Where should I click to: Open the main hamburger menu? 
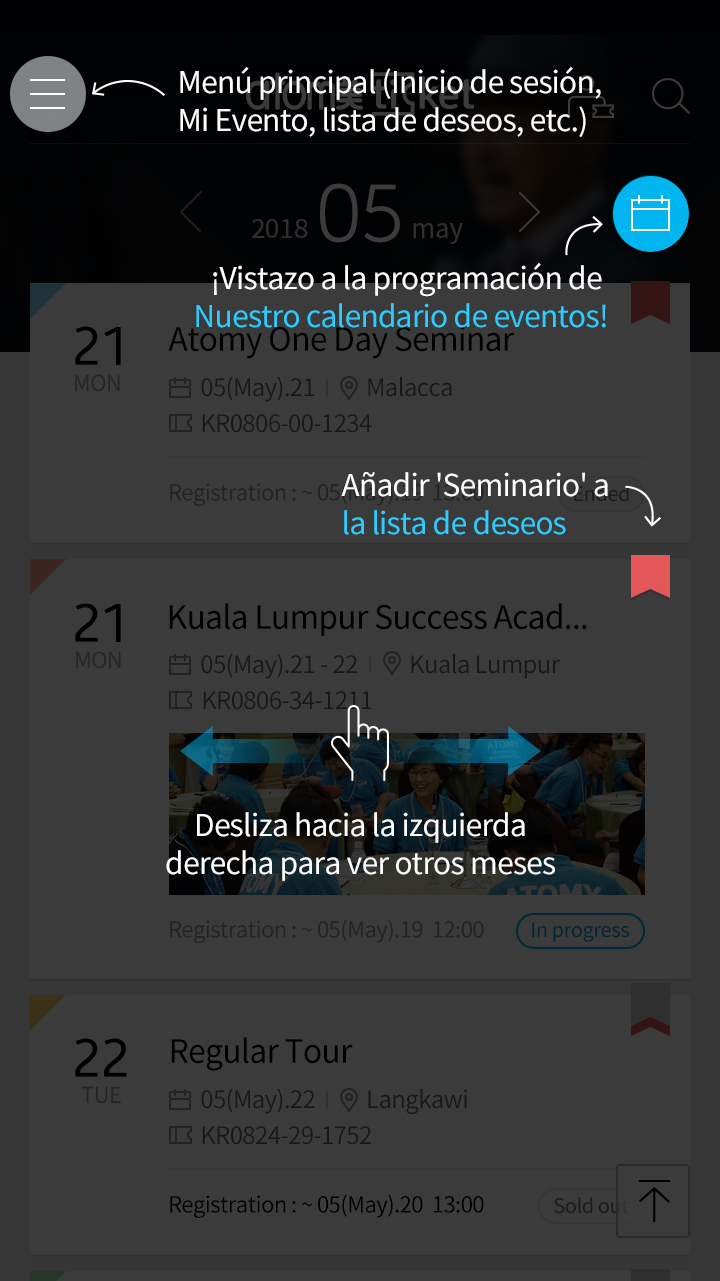[x=47, y=94]
